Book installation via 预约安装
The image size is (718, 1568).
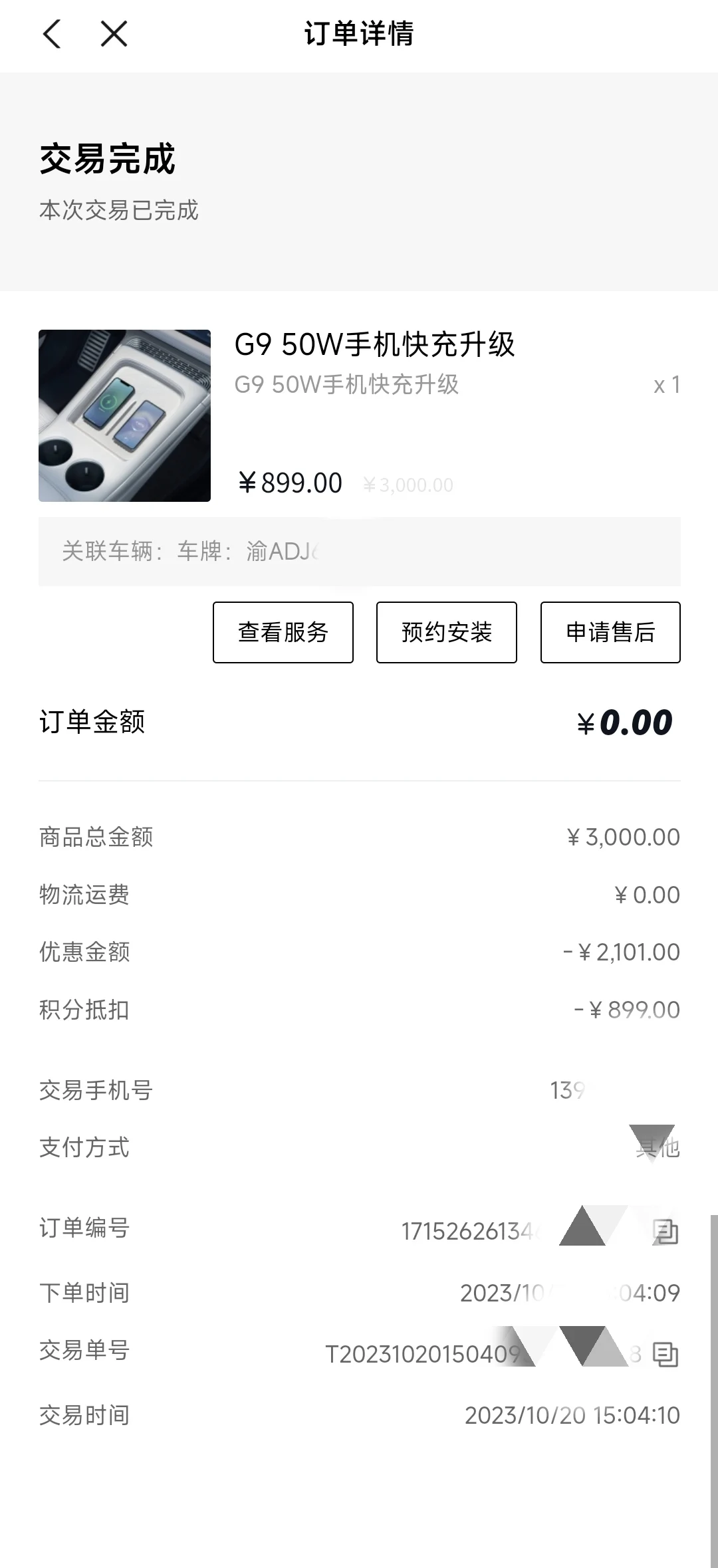click(447, 632)
